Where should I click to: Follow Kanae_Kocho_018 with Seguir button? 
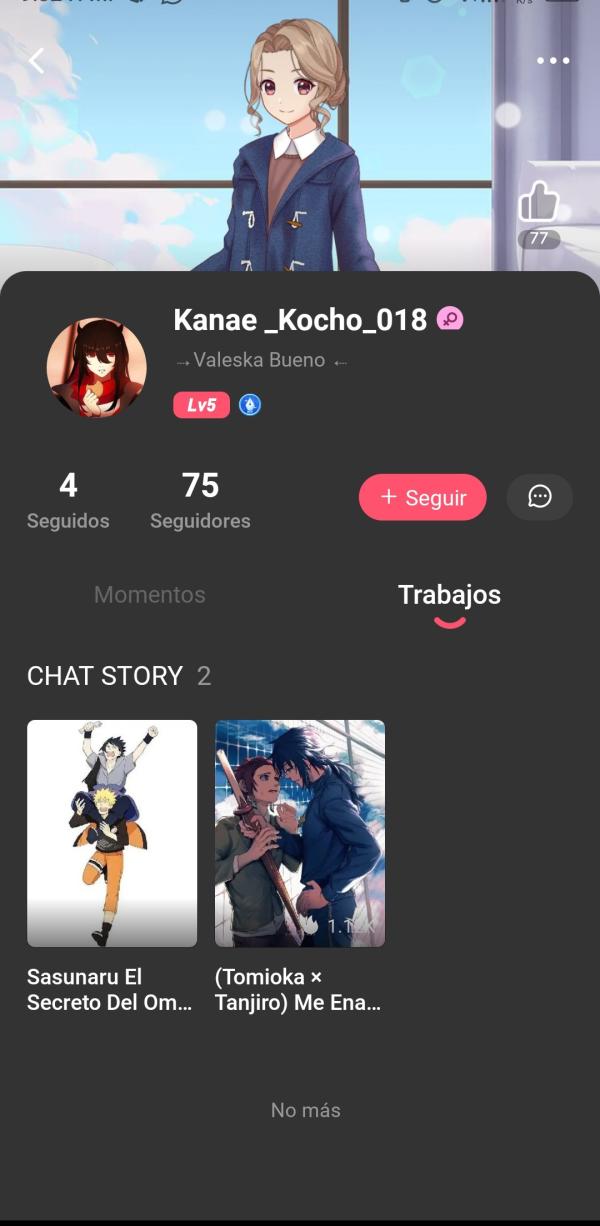click(422, 497)
